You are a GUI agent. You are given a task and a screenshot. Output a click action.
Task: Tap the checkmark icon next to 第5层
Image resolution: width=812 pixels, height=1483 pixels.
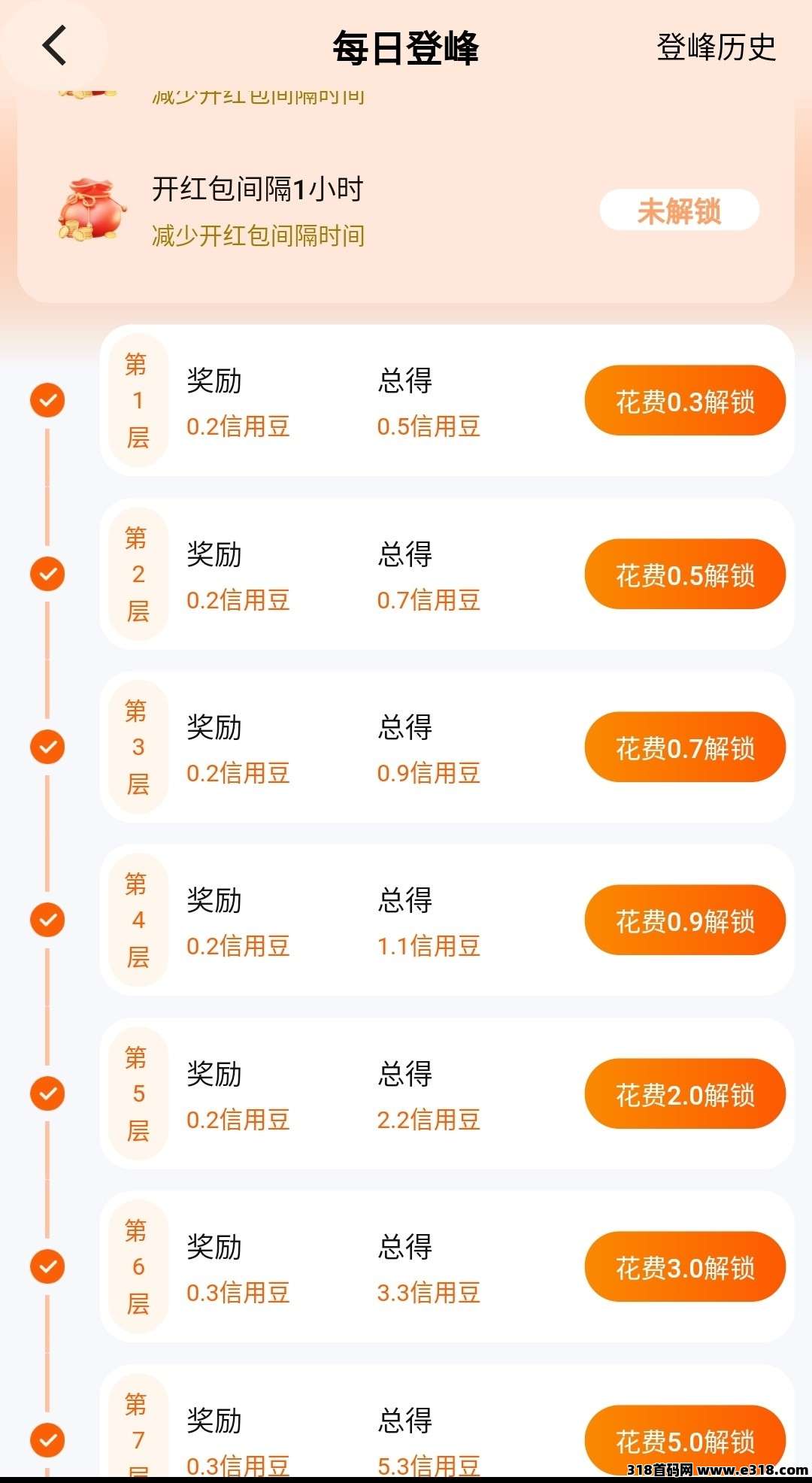47,1094
